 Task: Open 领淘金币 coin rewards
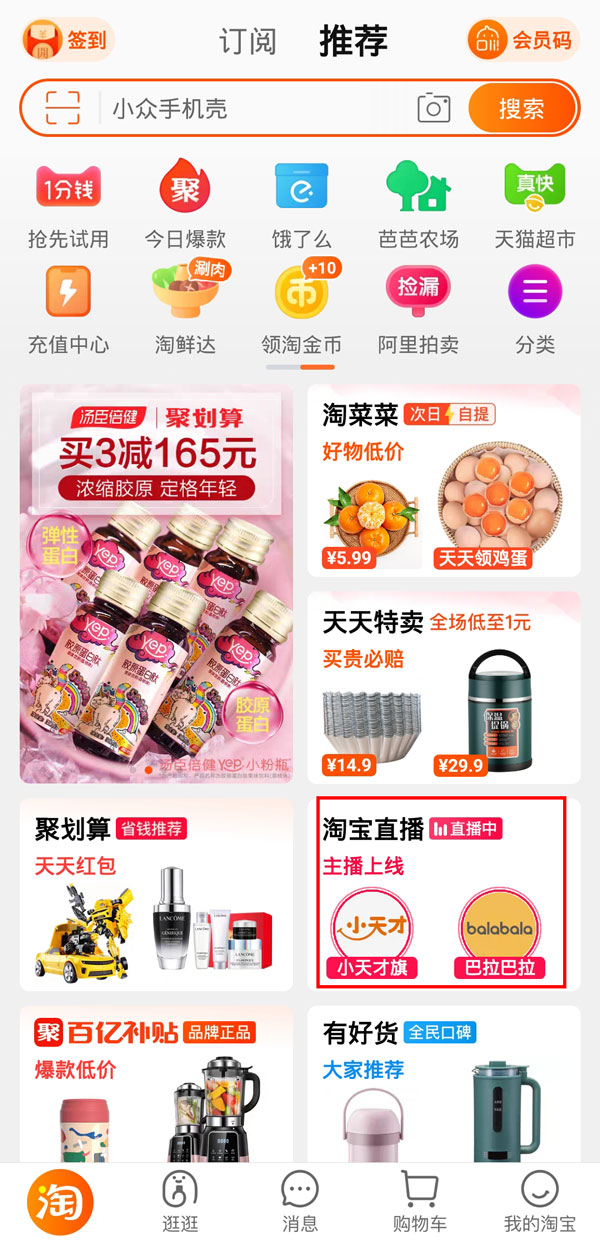301,310
